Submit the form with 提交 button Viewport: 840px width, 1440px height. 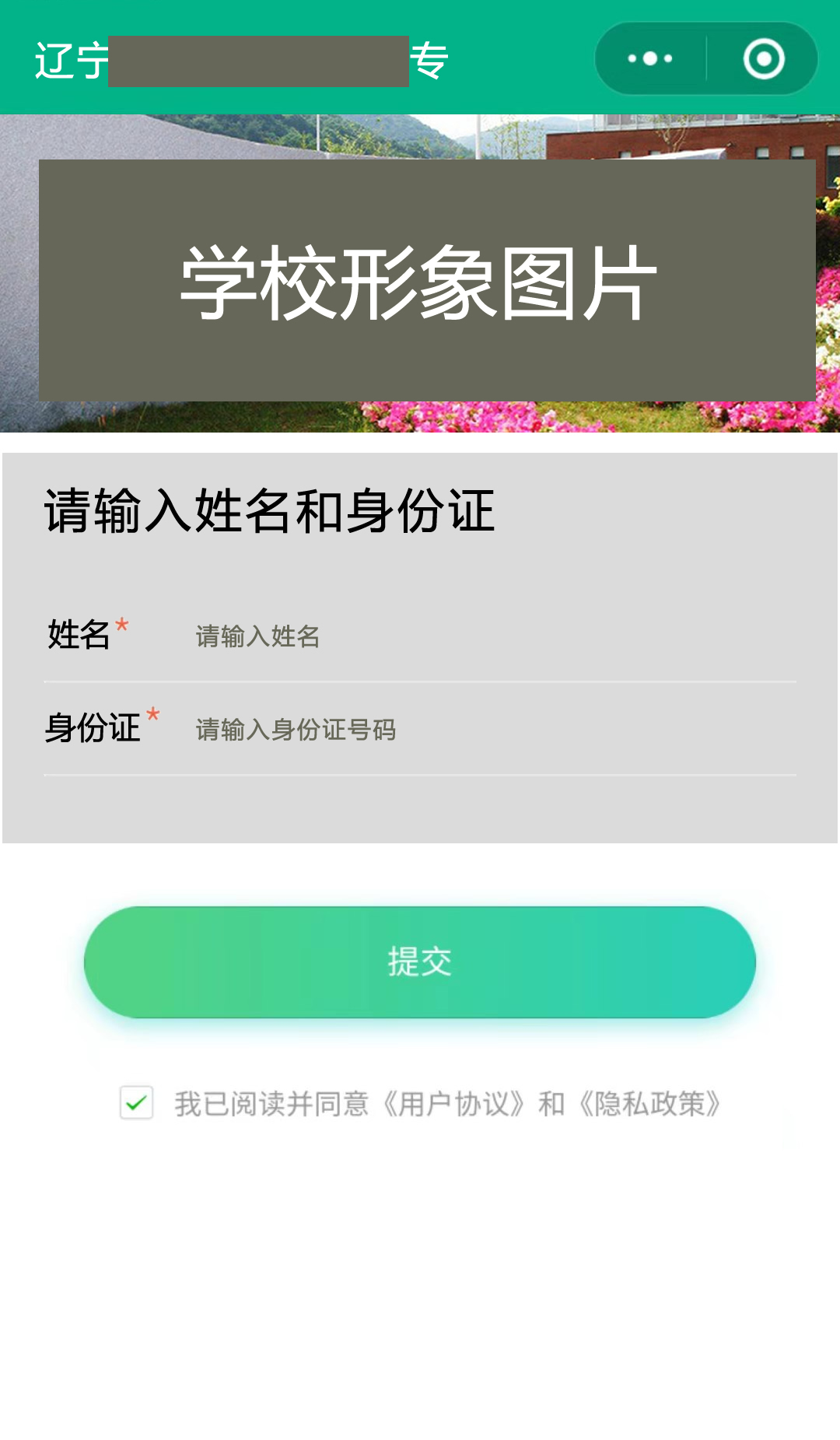(420, 962)
